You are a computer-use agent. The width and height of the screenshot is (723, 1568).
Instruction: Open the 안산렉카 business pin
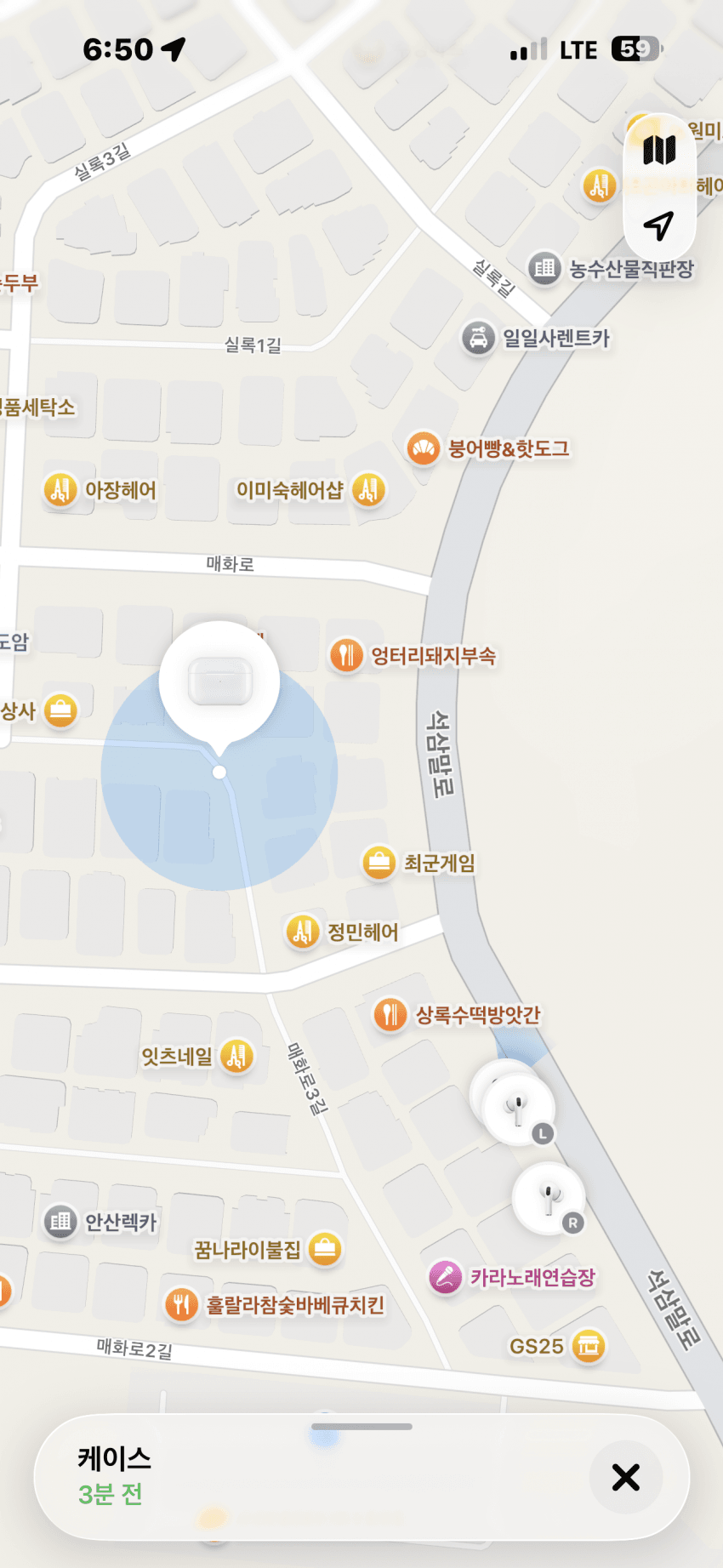click(60, 1223)
